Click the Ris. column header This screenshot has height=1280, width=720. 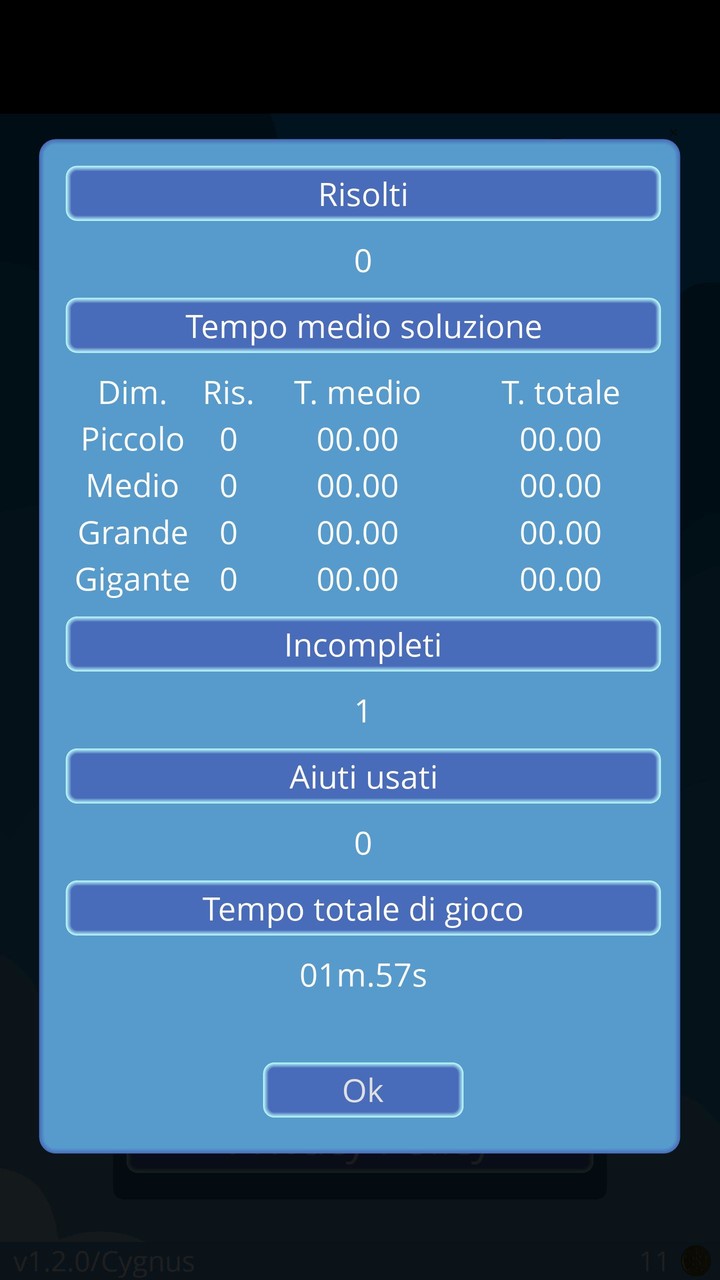tap(227, 392)
